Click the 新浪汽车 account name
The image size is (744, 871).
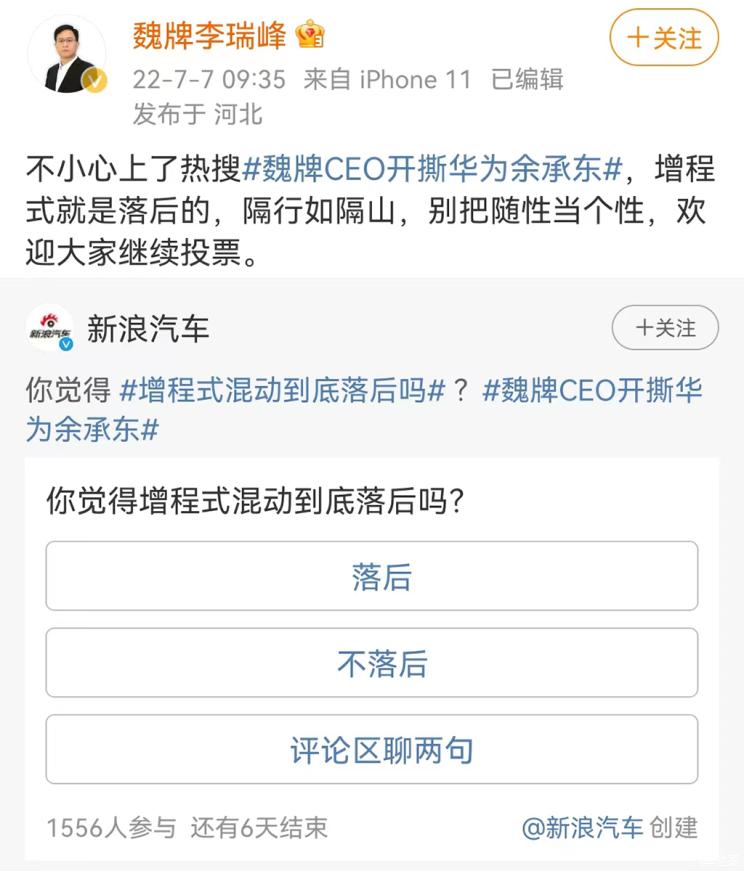pos(148,327)
